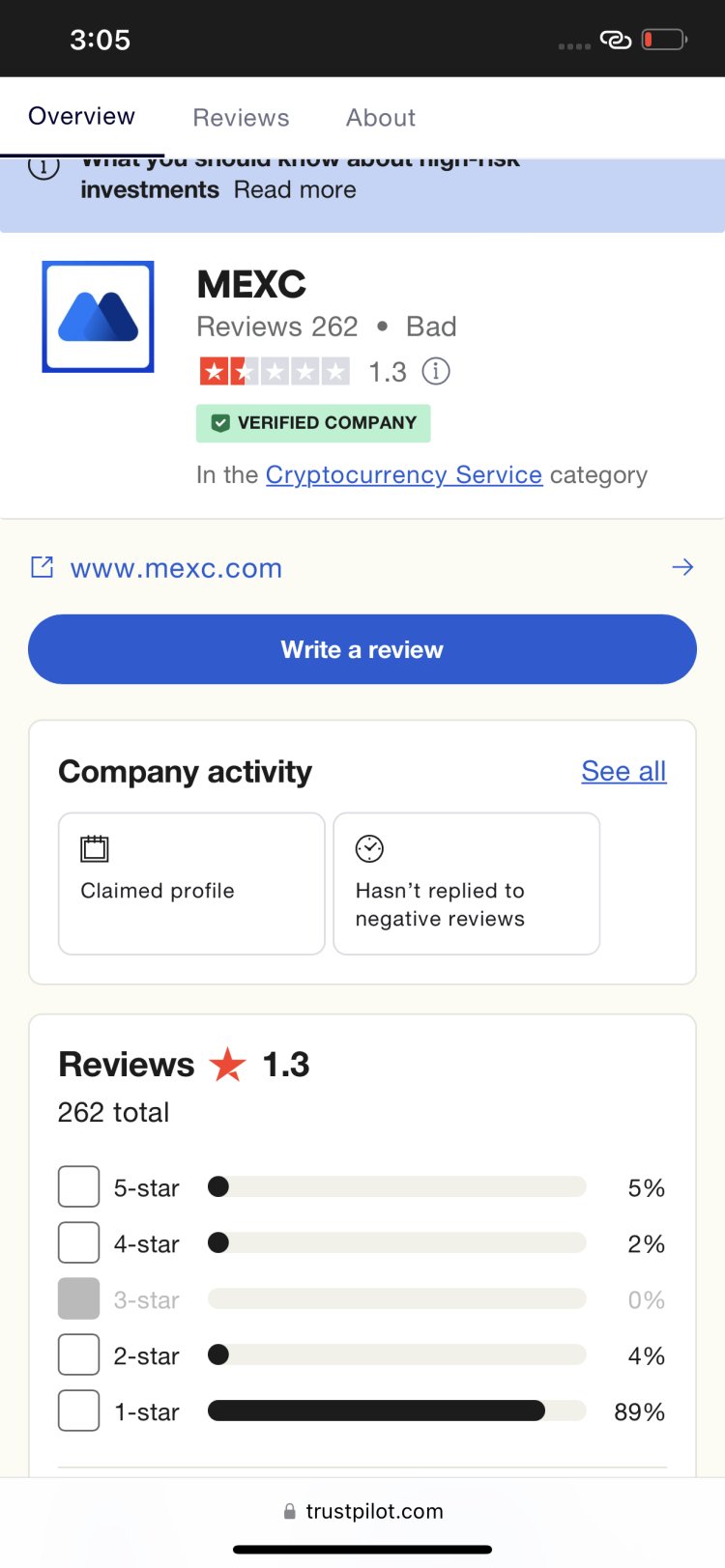725x1568 pixels.
Task: Check the 1-star review filter
Action: (78, 1410)
